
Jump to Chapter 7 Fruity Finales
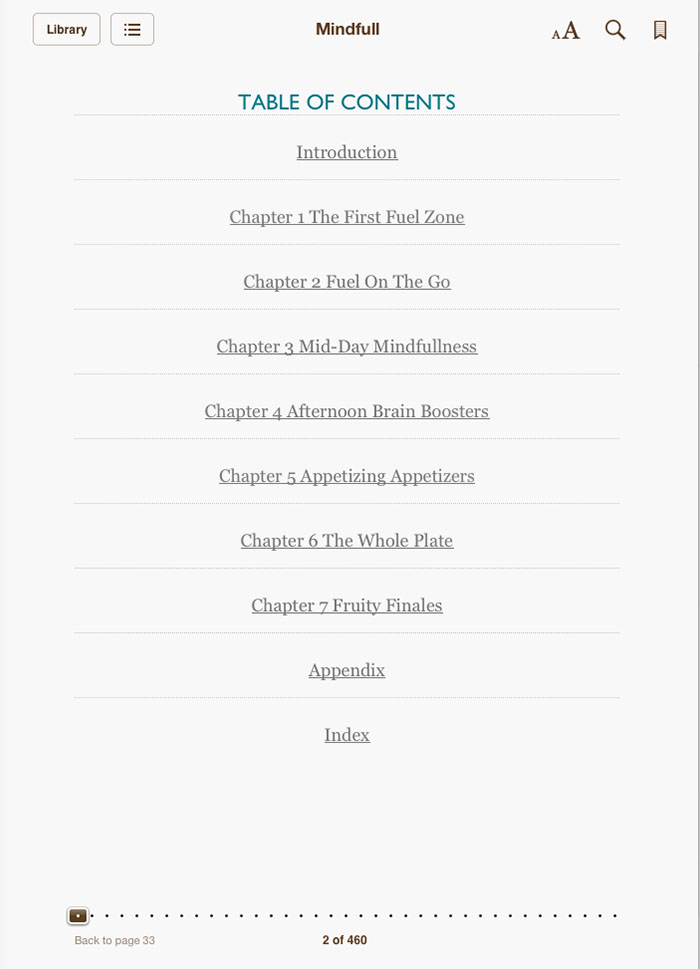point(347,605)
